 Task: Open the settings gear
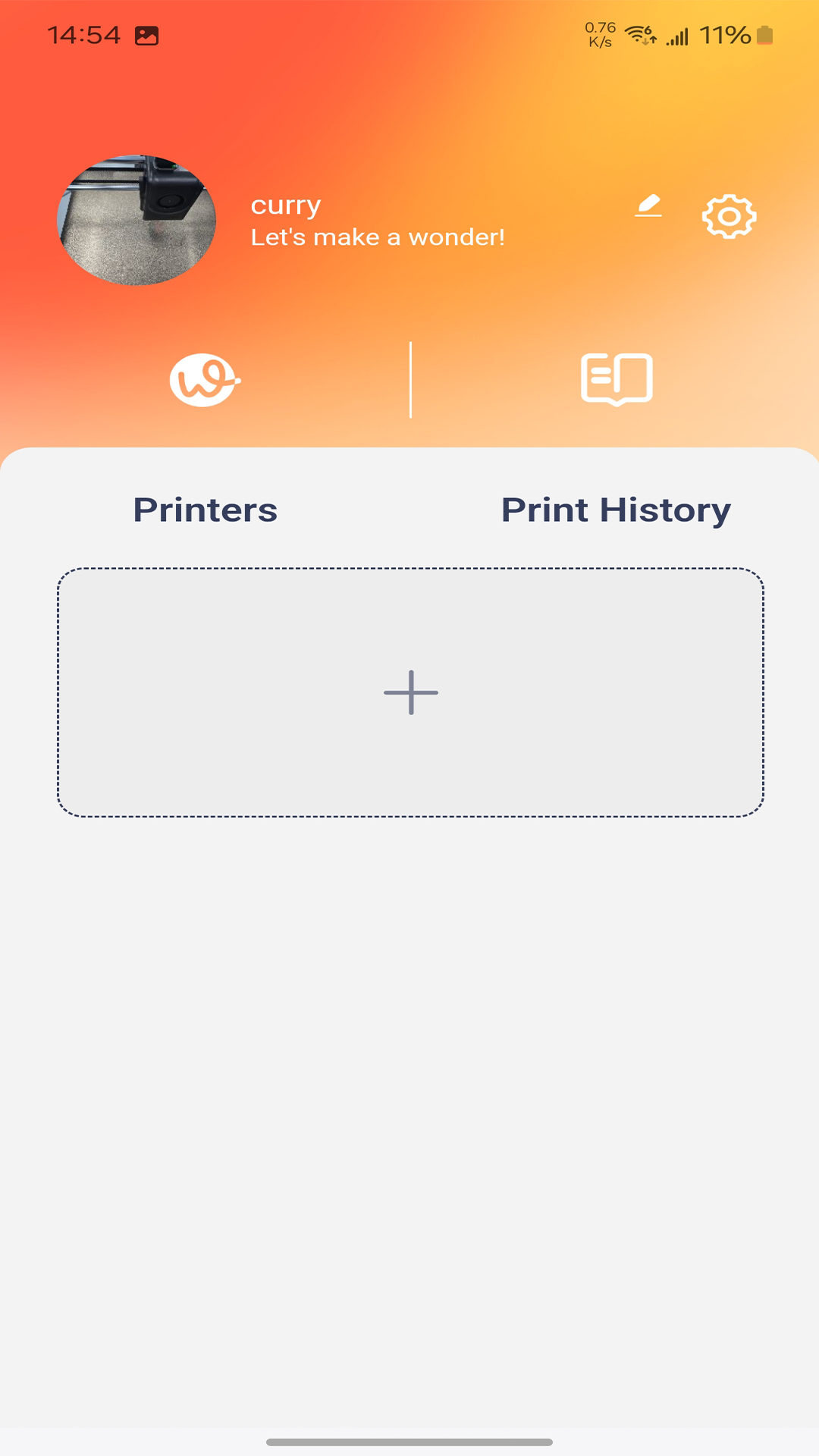tap(729, 217)
